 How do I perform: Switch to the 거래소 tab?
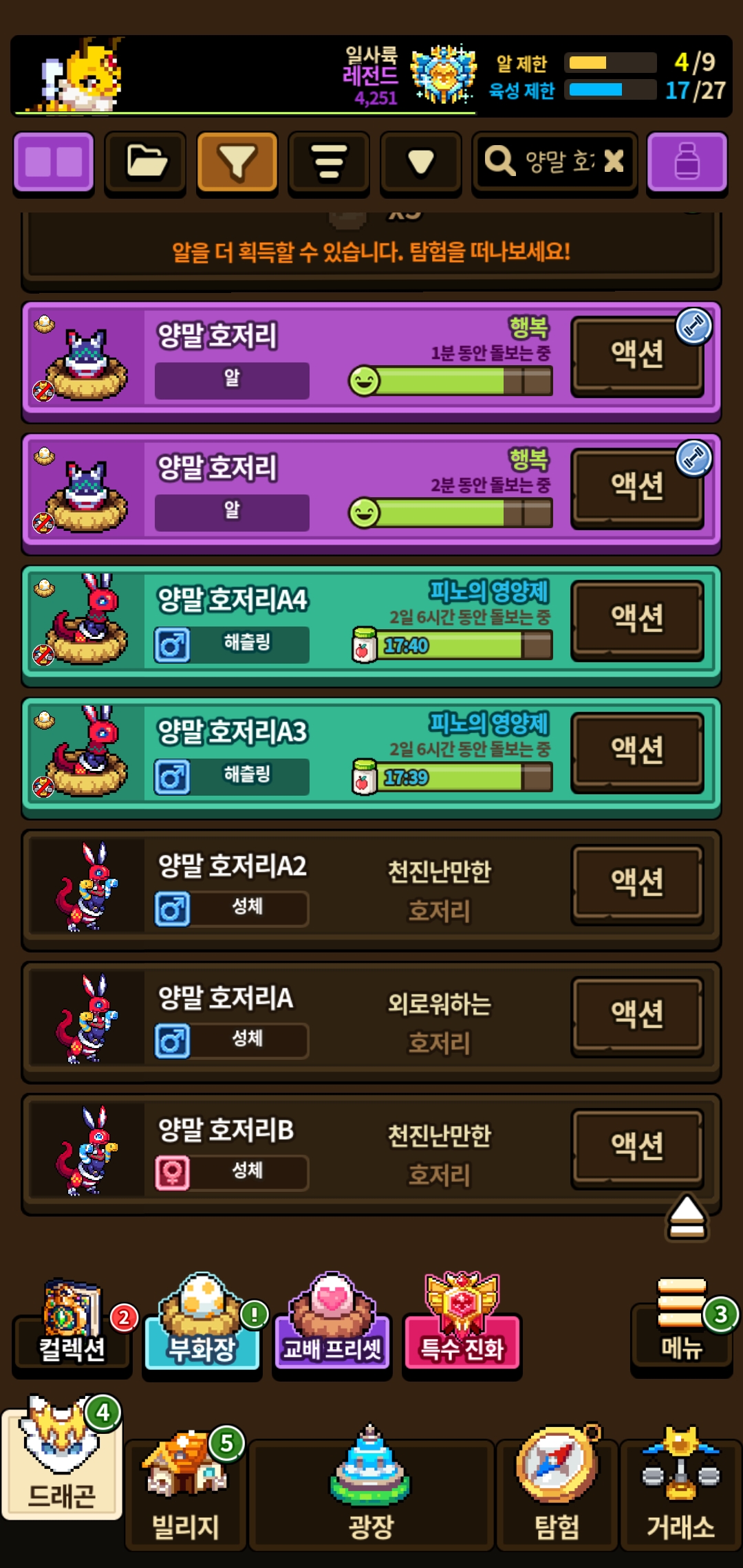pyautogui.click(x=680, y=1492)
